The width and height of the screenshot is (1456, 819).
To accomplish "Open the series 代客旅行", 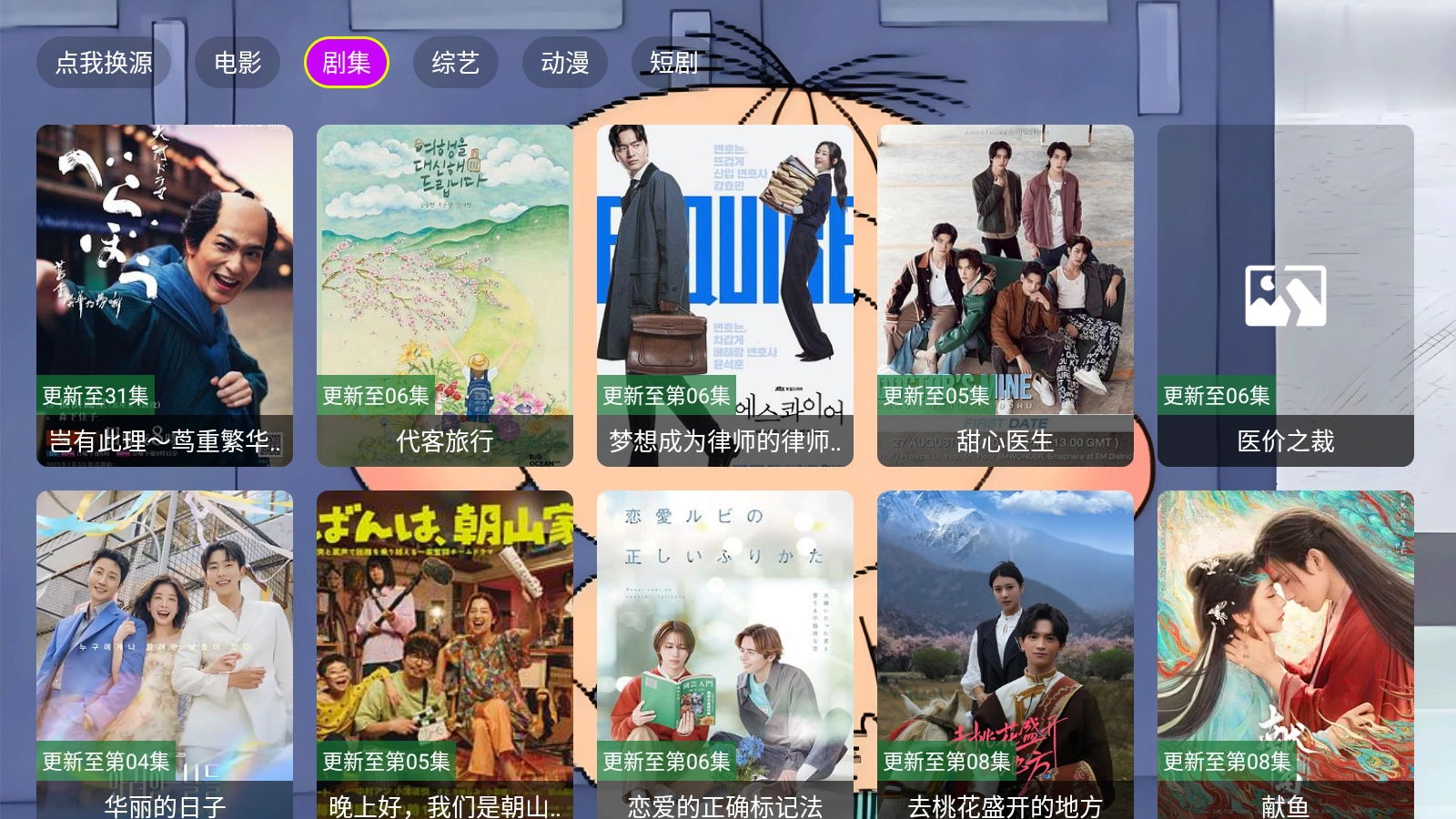I will pos(445,296).
